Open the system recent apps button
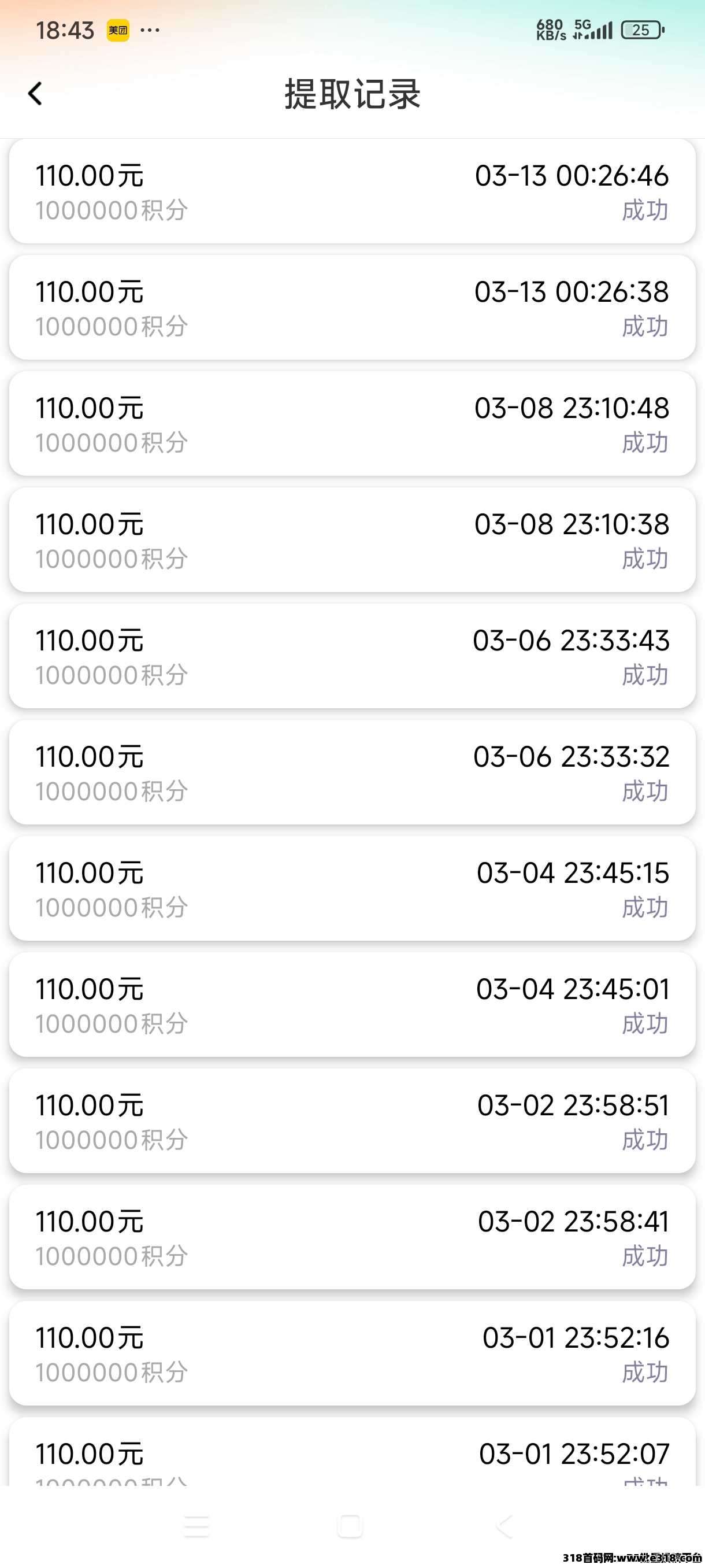This screenshot has width=705, height=1568. pyautogui.click(x=196, y=1526)
